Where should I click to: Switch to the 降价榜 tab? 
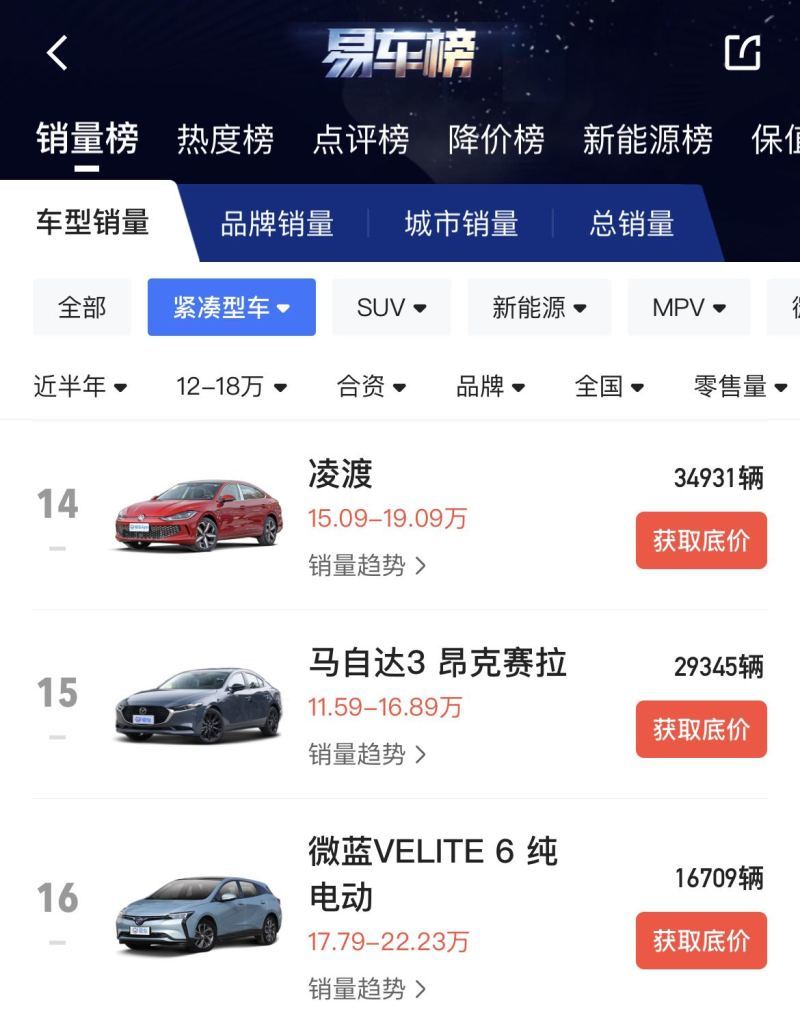coord(497,140)
